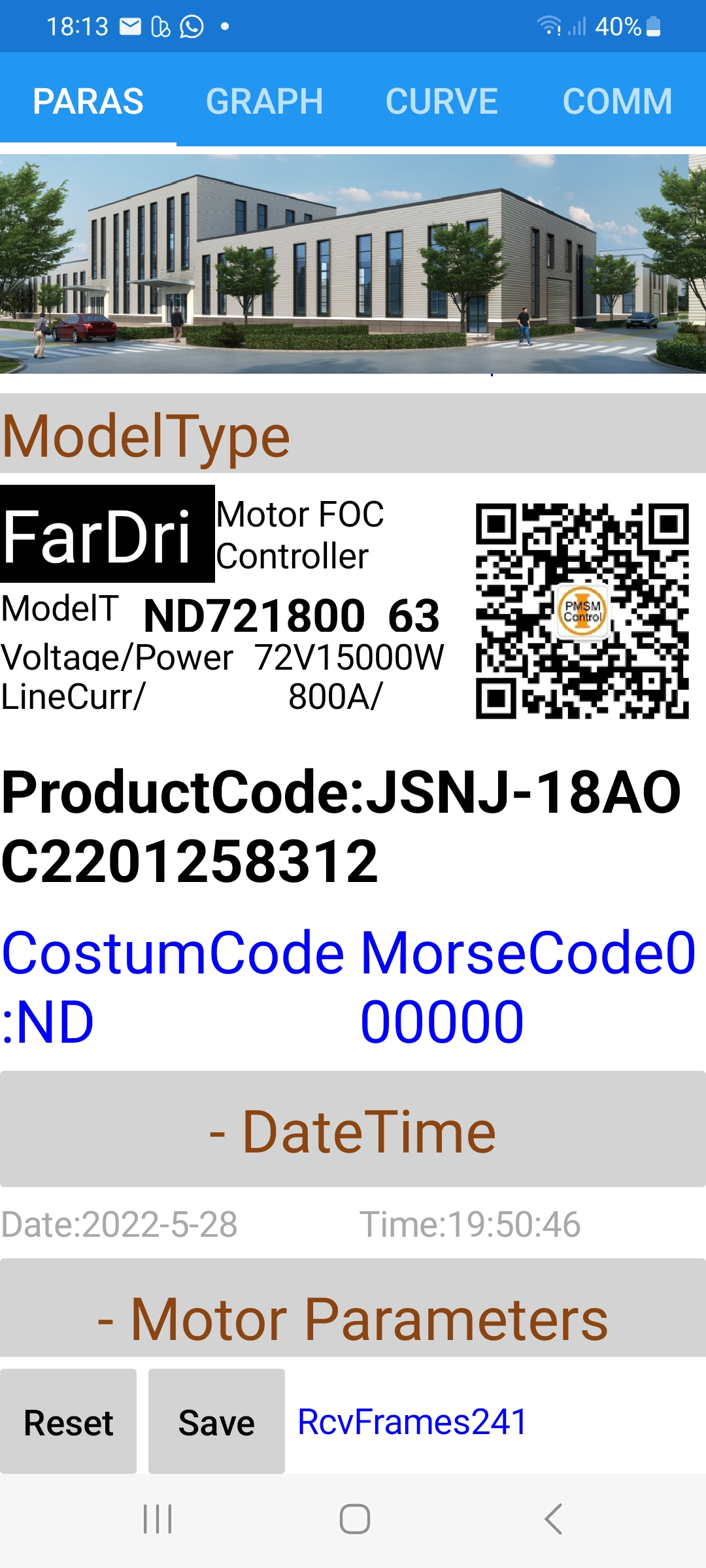Open recent apps from the navigation bar
The image size is (706, 1568).
coord(158,1519)
